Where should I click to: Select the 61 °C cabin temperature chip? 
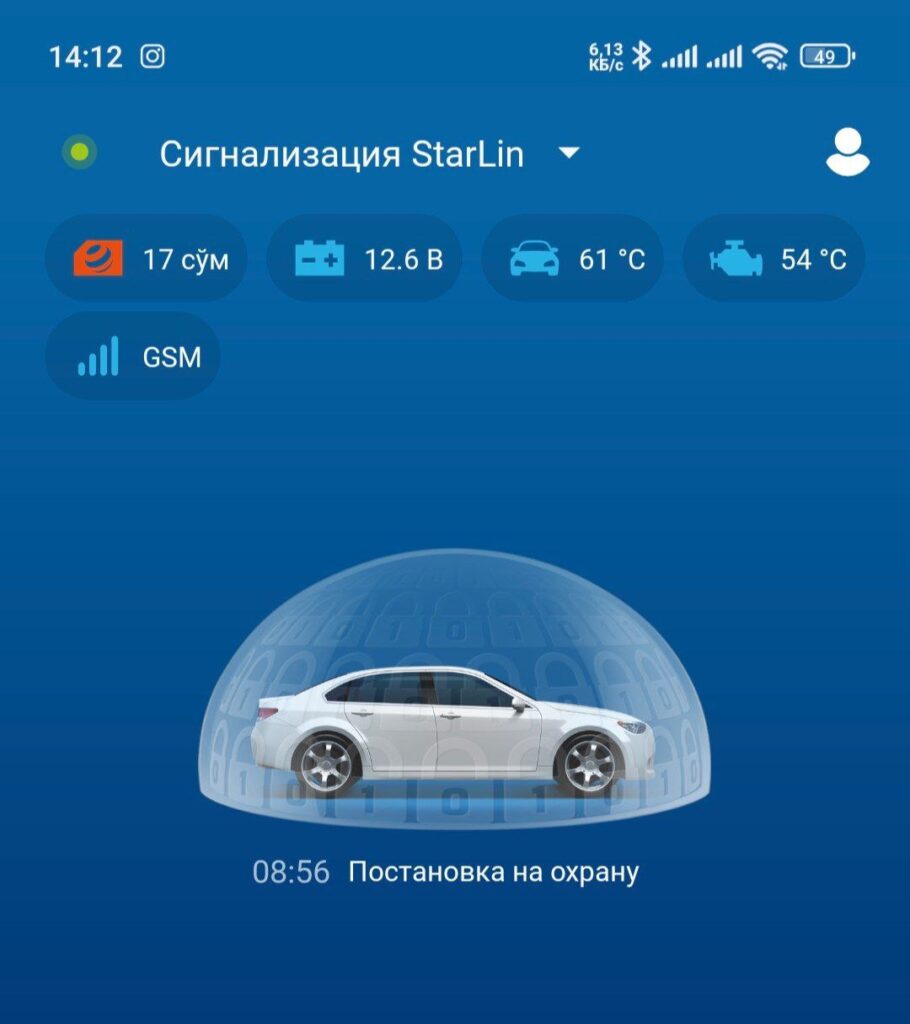[x=572, y=260]
